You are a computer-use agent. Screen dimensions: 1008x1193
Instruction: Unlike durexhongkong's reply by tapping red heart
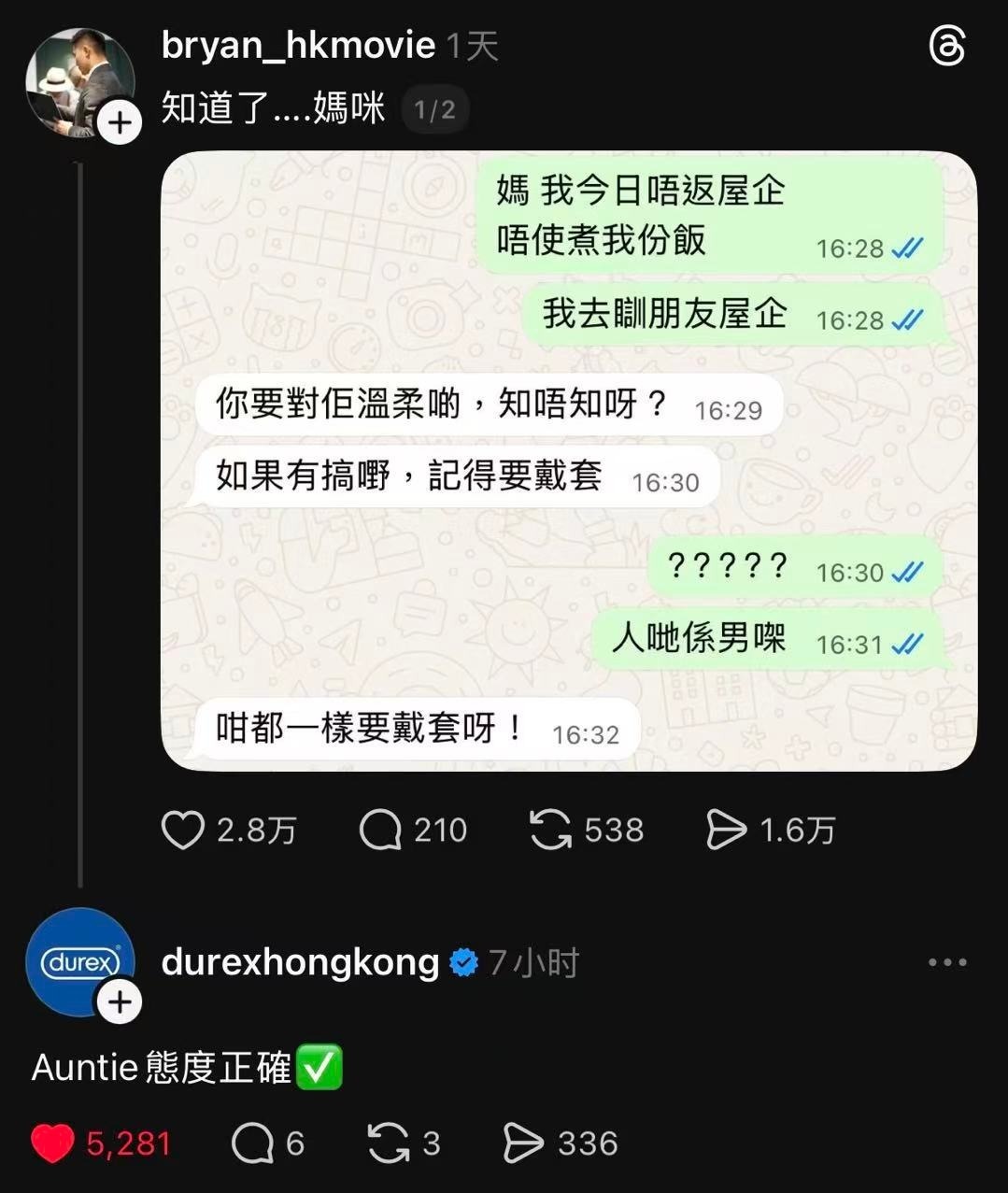point(53,1142)
